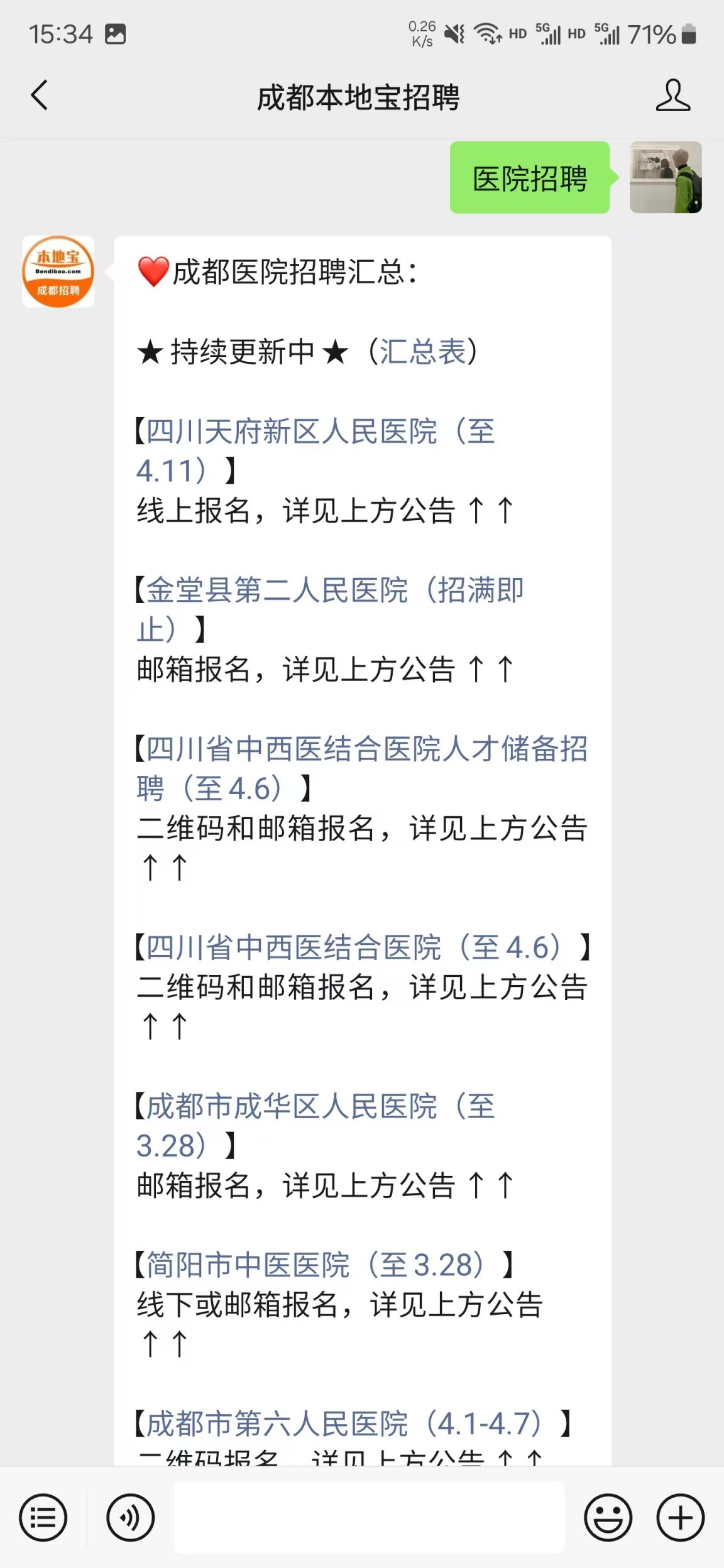Open the 简阳市中医医院 link
The image size is (724, 1568).
click(x=314, y=1265)
